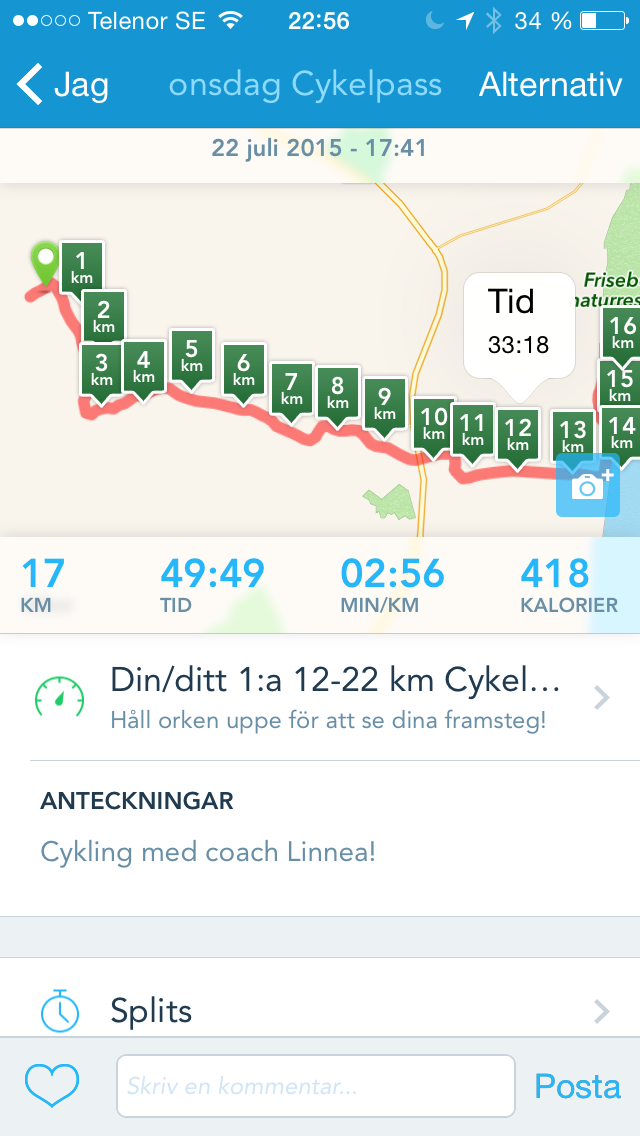Like this workout with the heart
This screenshot has height=1136, width=640.
click(52, 1085)
